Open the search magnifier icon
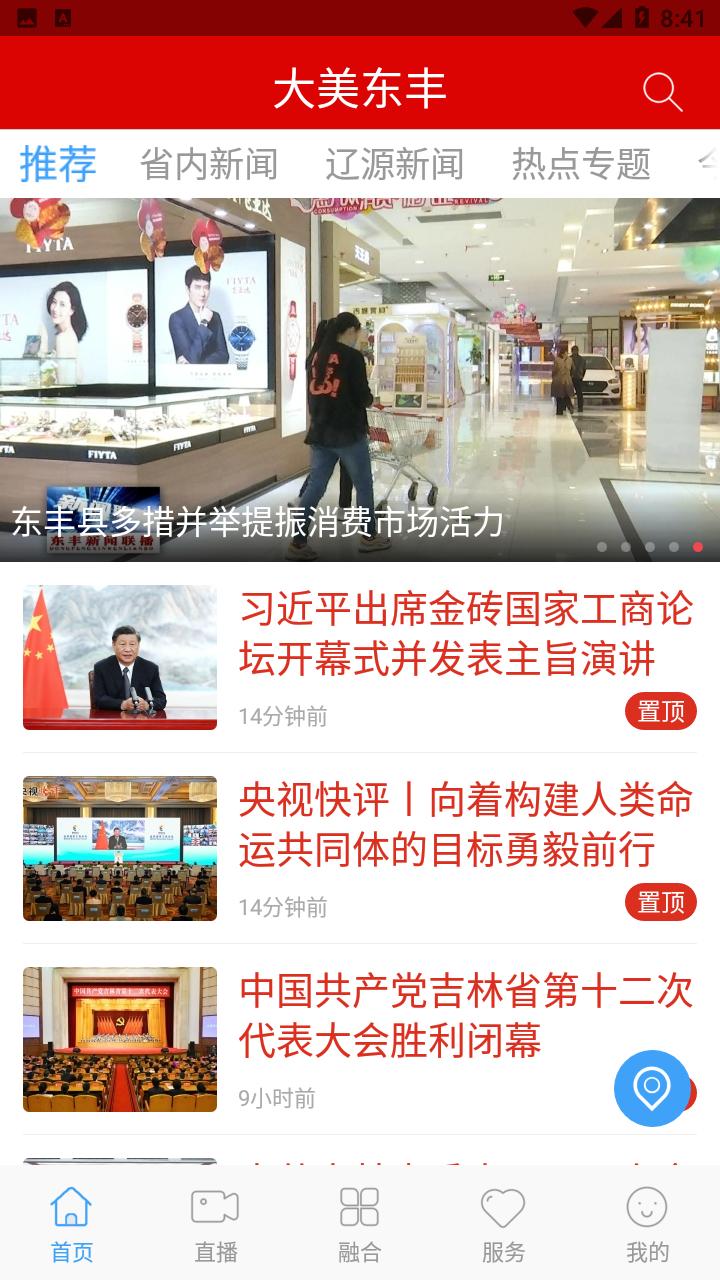Screen dimensions: 720x1280 662,91
